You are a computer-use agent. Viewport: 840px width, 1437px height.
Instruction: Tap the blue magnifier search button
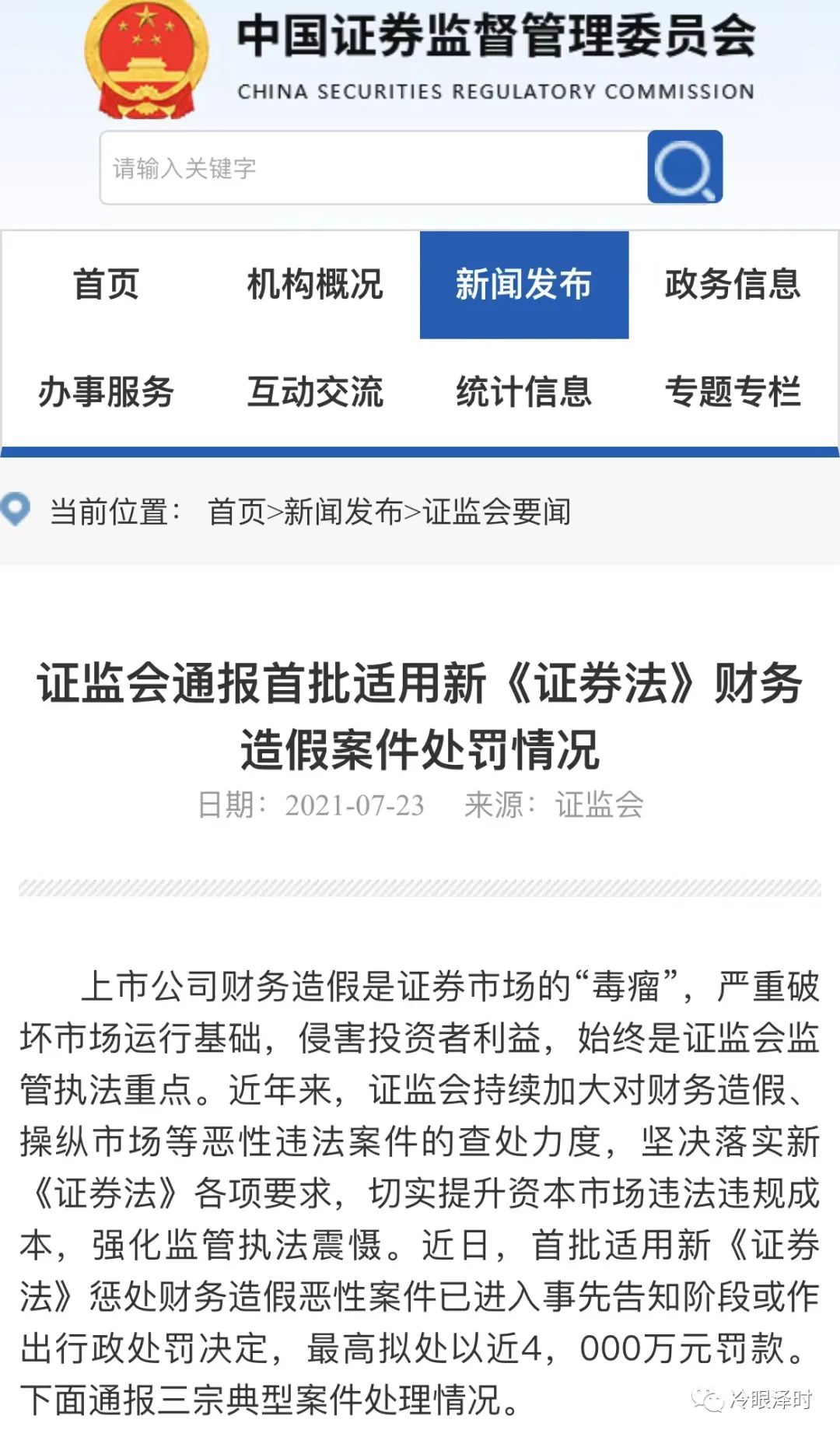(x=684, y=167)
